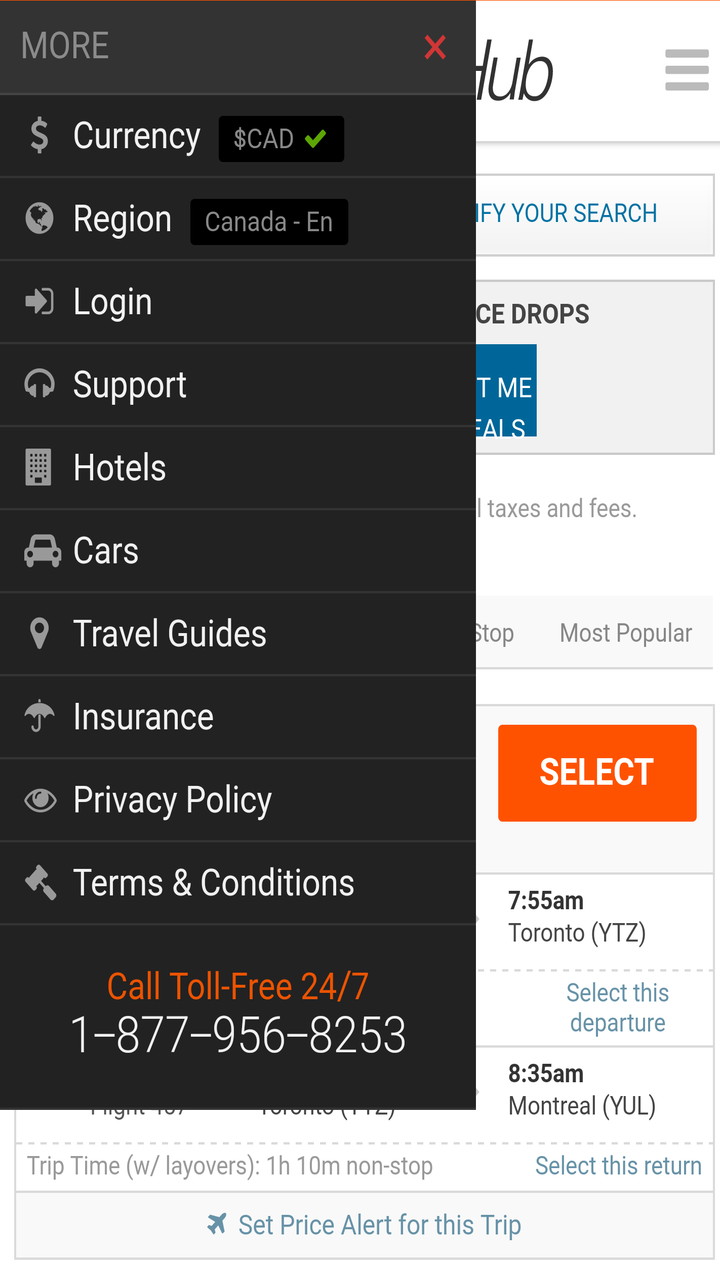Browse Hotels from the menu
The width and height of the screenshot is (720, 1280).
[119, 468]
